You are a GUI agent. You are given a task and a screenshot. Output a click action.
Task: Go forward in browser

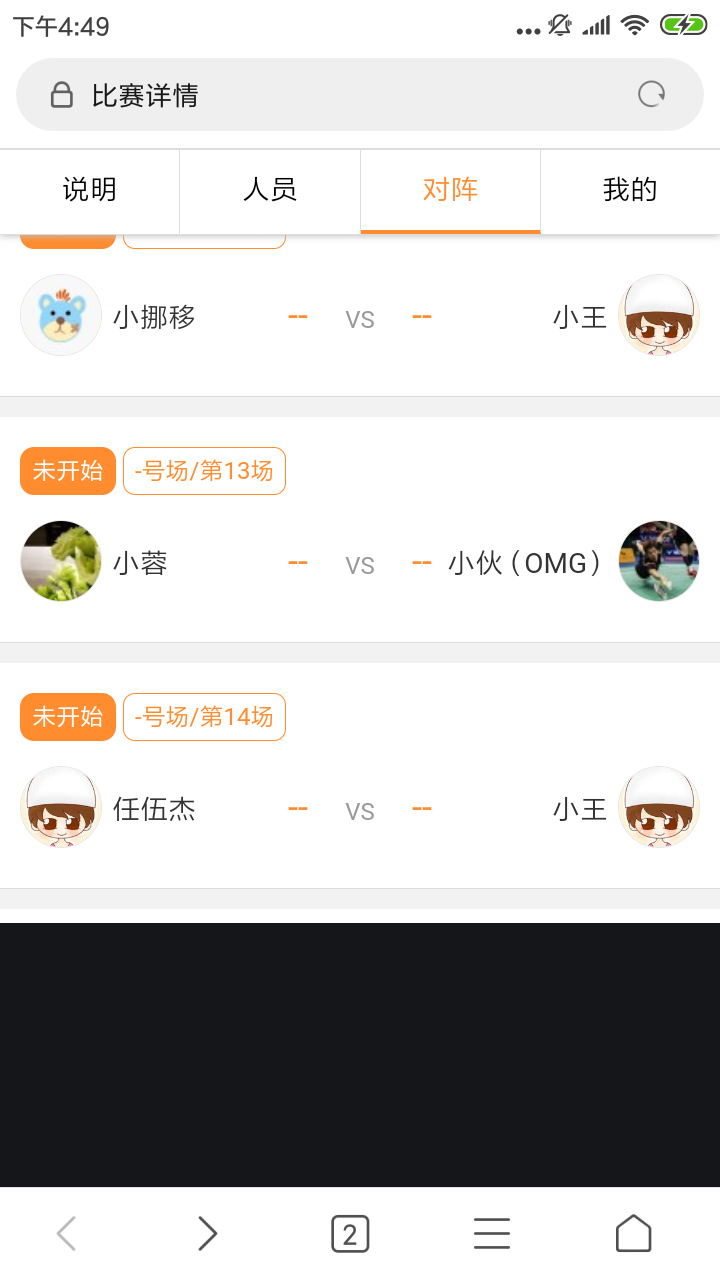(x=207, y=1234)
